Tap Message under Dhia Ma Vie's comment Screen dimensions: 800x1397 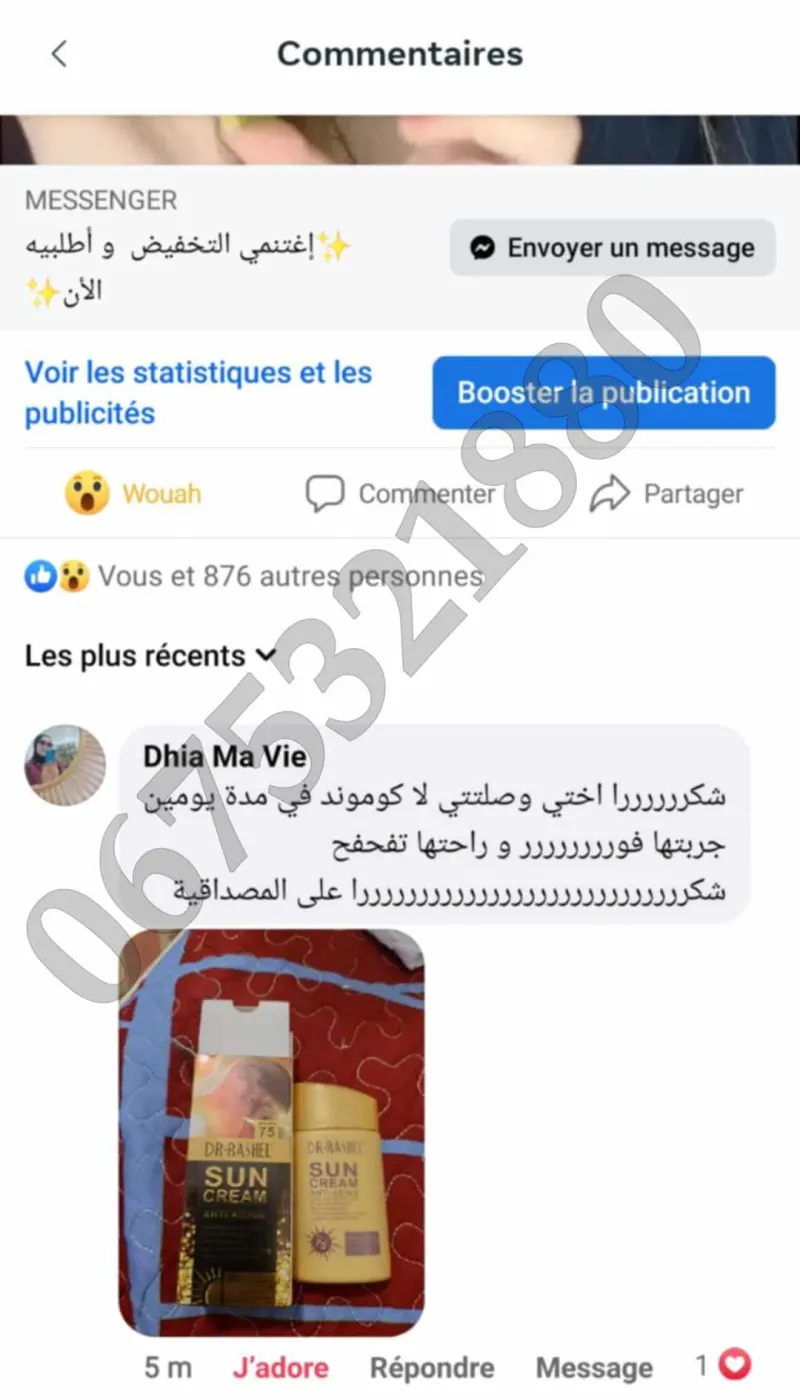[x=594, y=1367]
